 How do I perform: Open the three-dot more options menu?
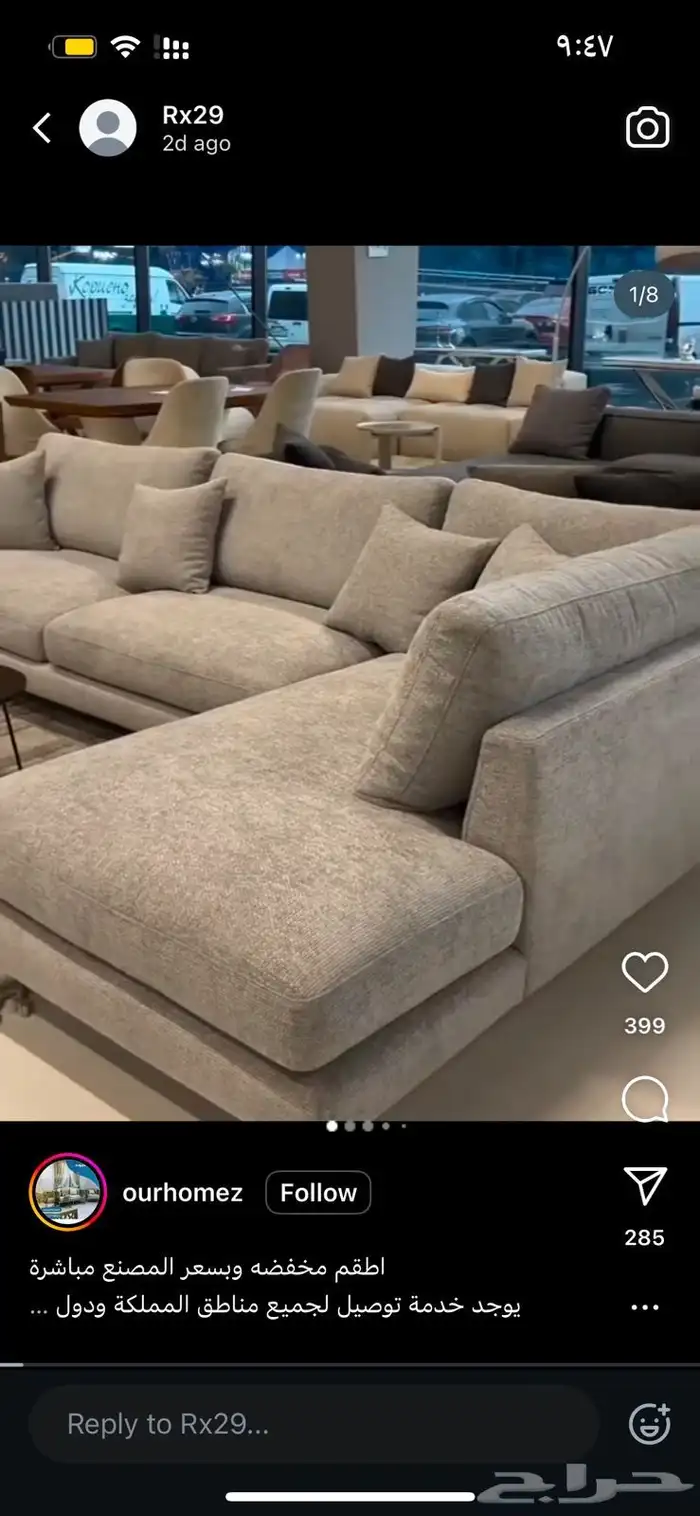click(645, 1306)
